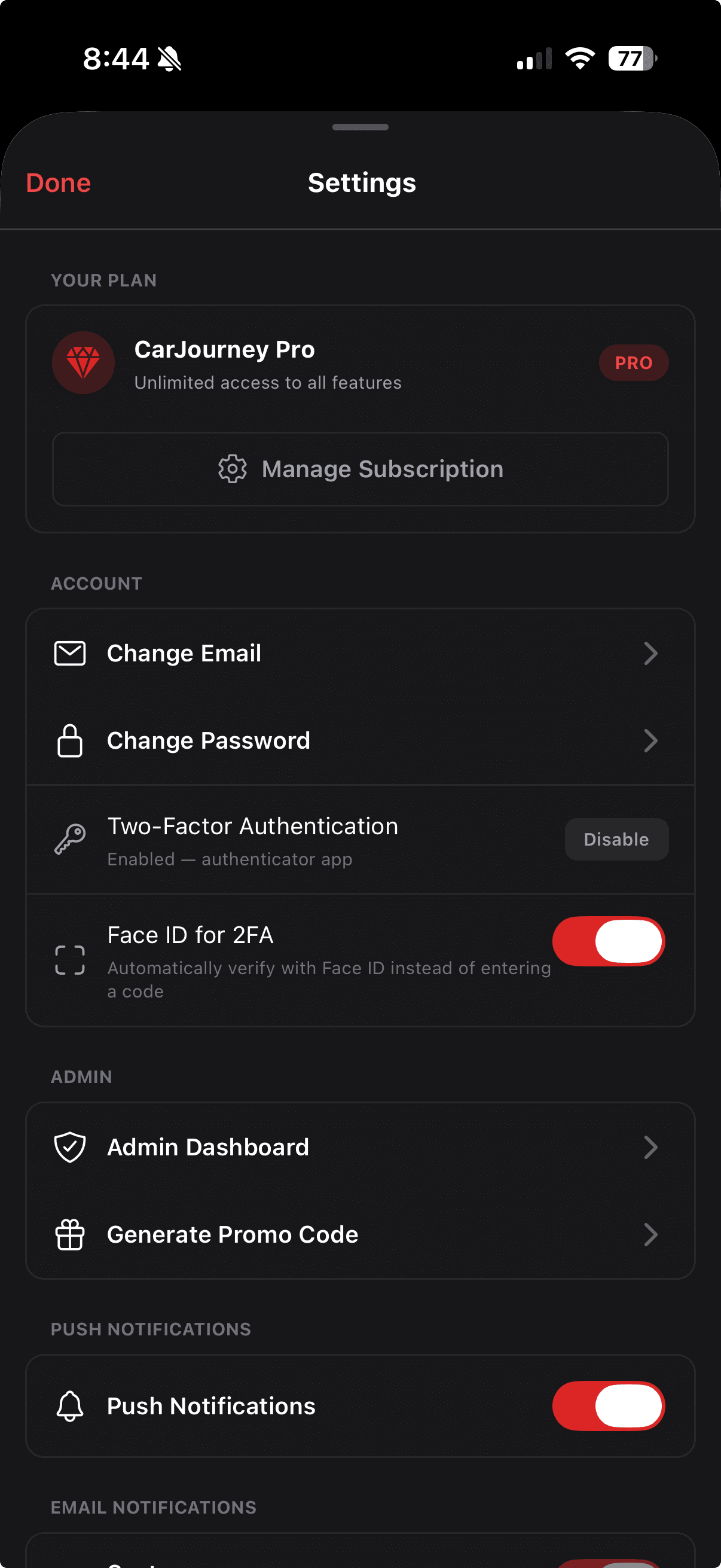
Task: Open Manage Subscription
Action: [x=360, y=469]
